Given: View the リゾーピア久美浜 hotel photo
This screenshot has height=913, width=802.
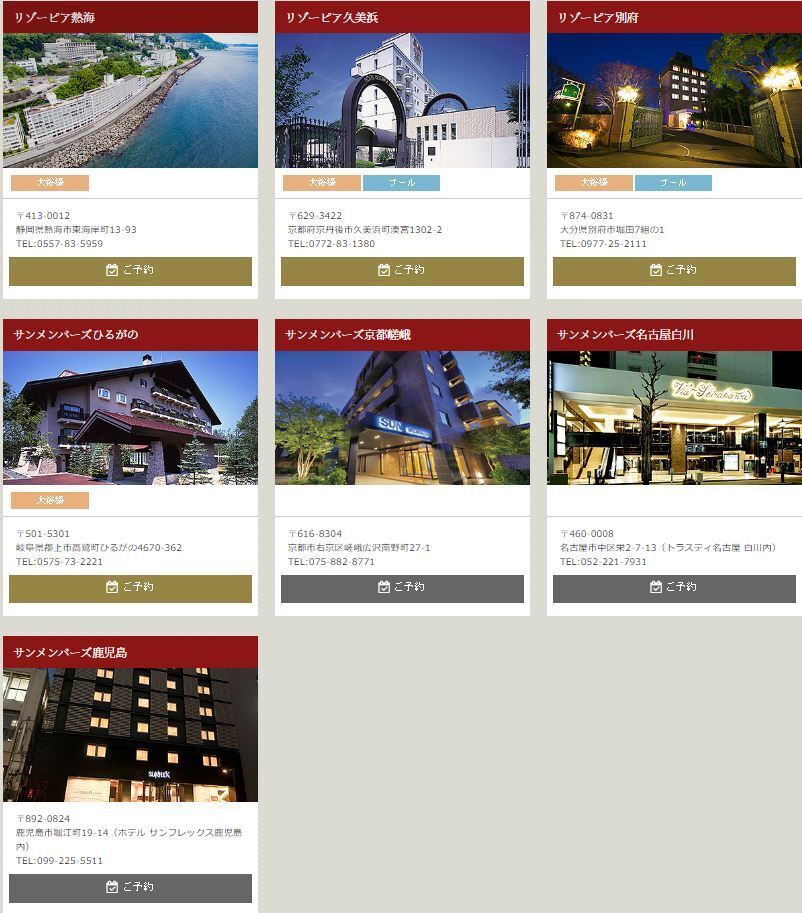Looking at the screenshot, I should pyautogui.click(x=402, y=100).
